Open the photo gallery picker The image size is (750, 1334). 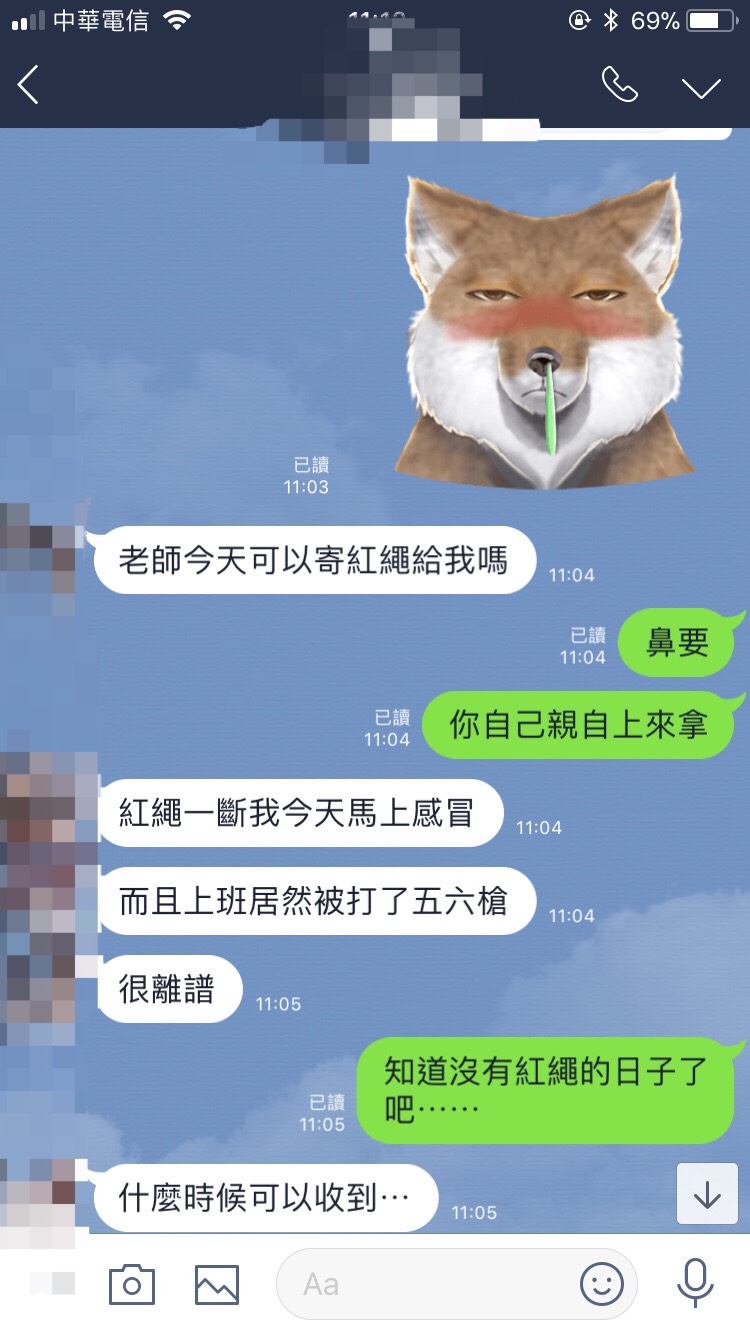pyautogui.click(x=217, y=1284)
